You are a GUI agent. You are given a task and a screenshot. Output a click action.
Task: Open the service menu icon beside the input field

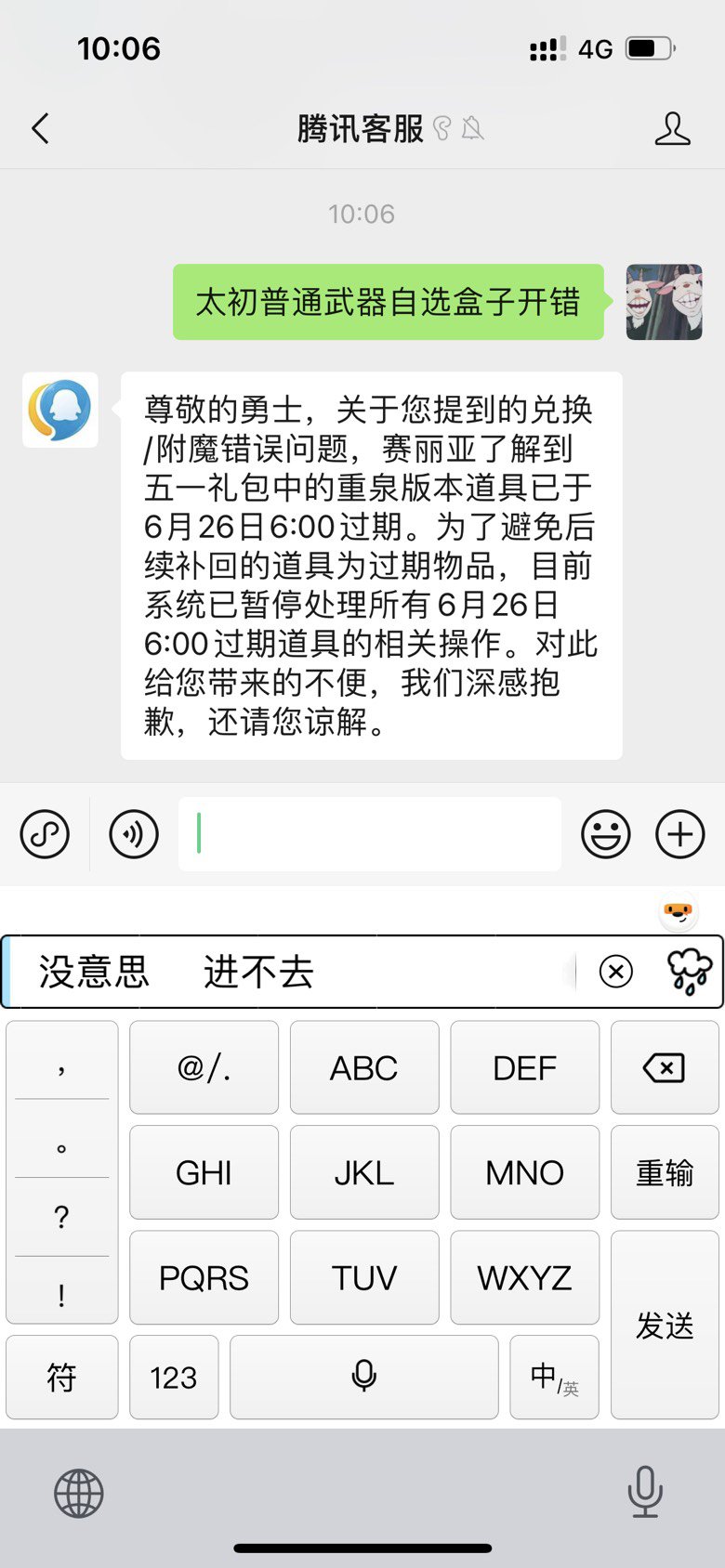tap(45, 833)
